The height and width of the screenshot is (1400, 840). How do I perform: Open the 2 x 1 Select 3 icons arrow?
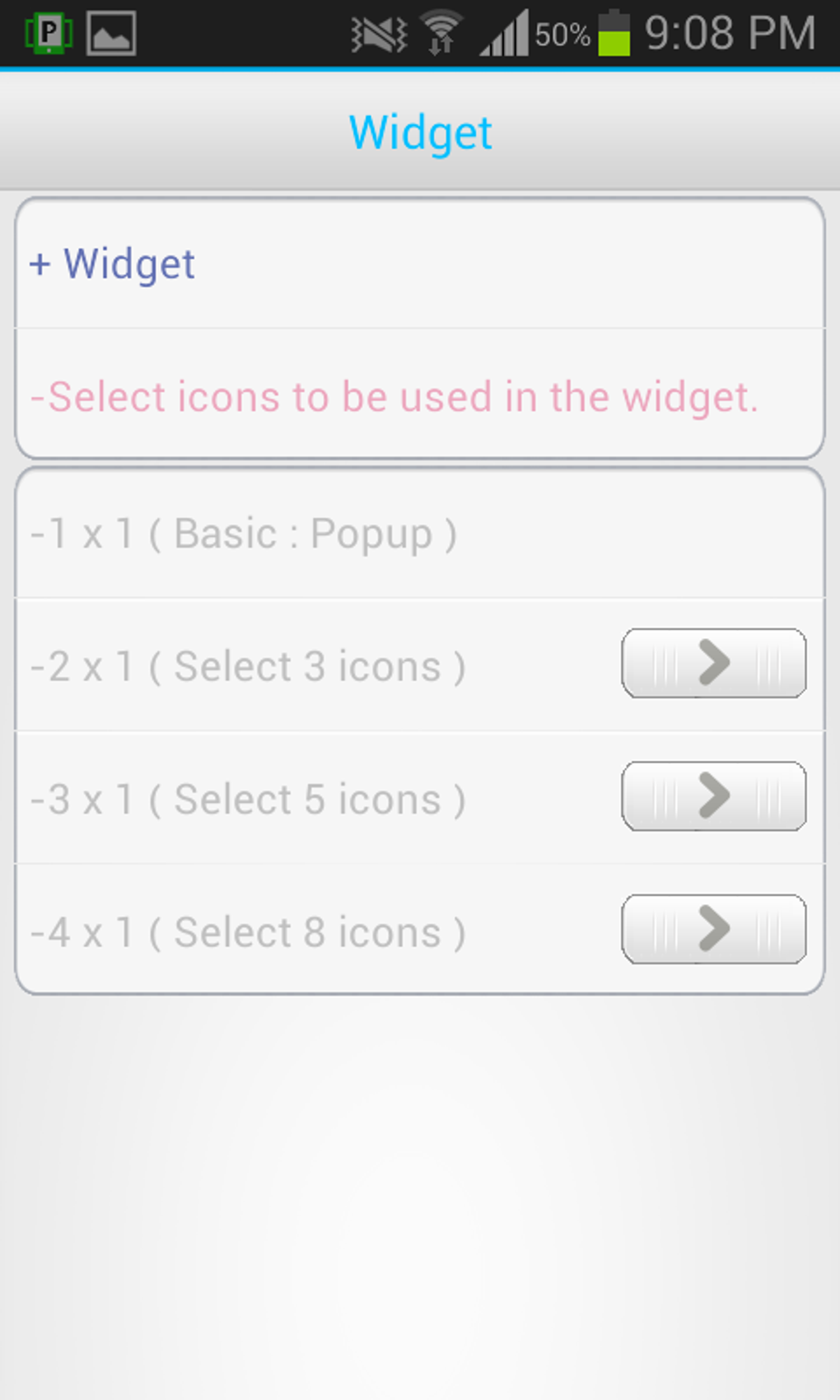[714, 663]
